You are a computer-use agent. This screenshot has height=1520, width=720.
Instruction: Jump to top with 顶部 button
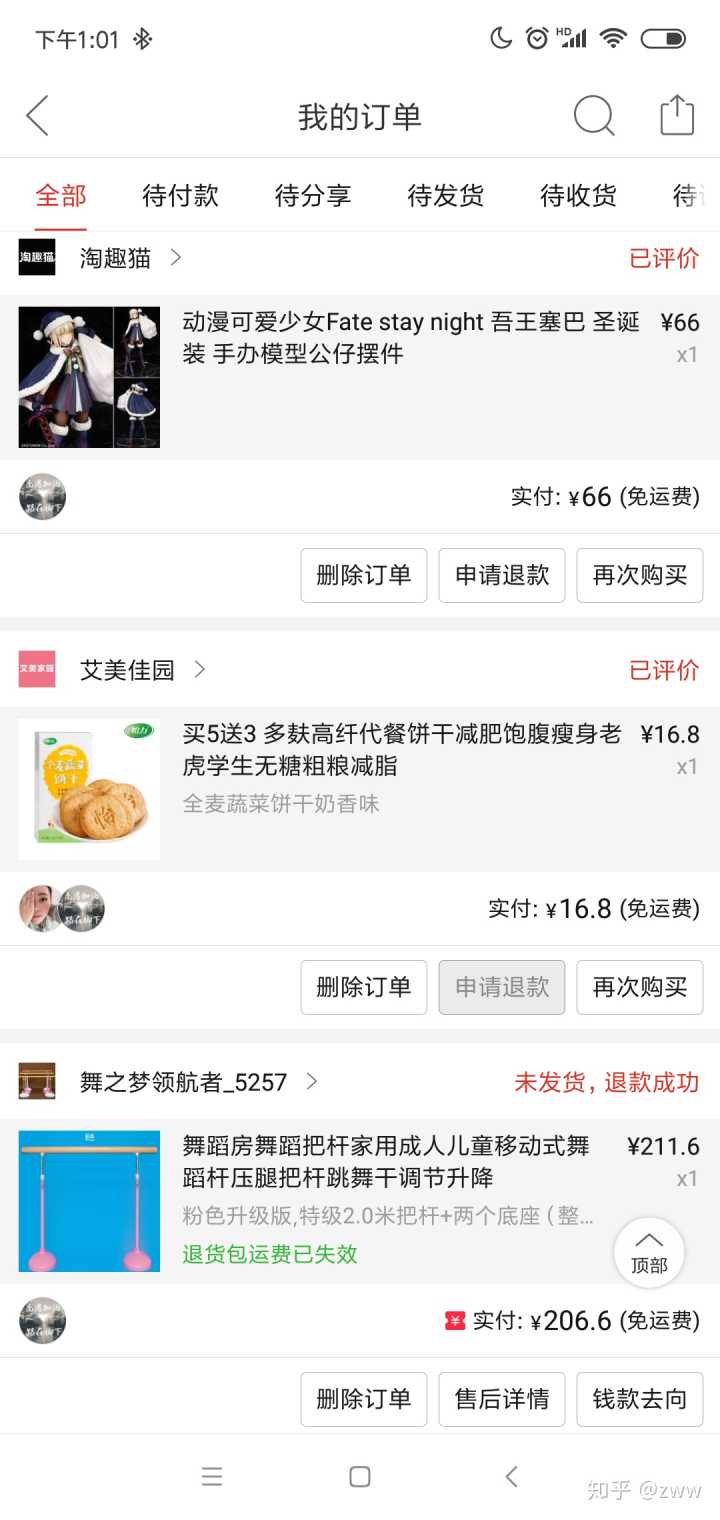pos(649,1251)
